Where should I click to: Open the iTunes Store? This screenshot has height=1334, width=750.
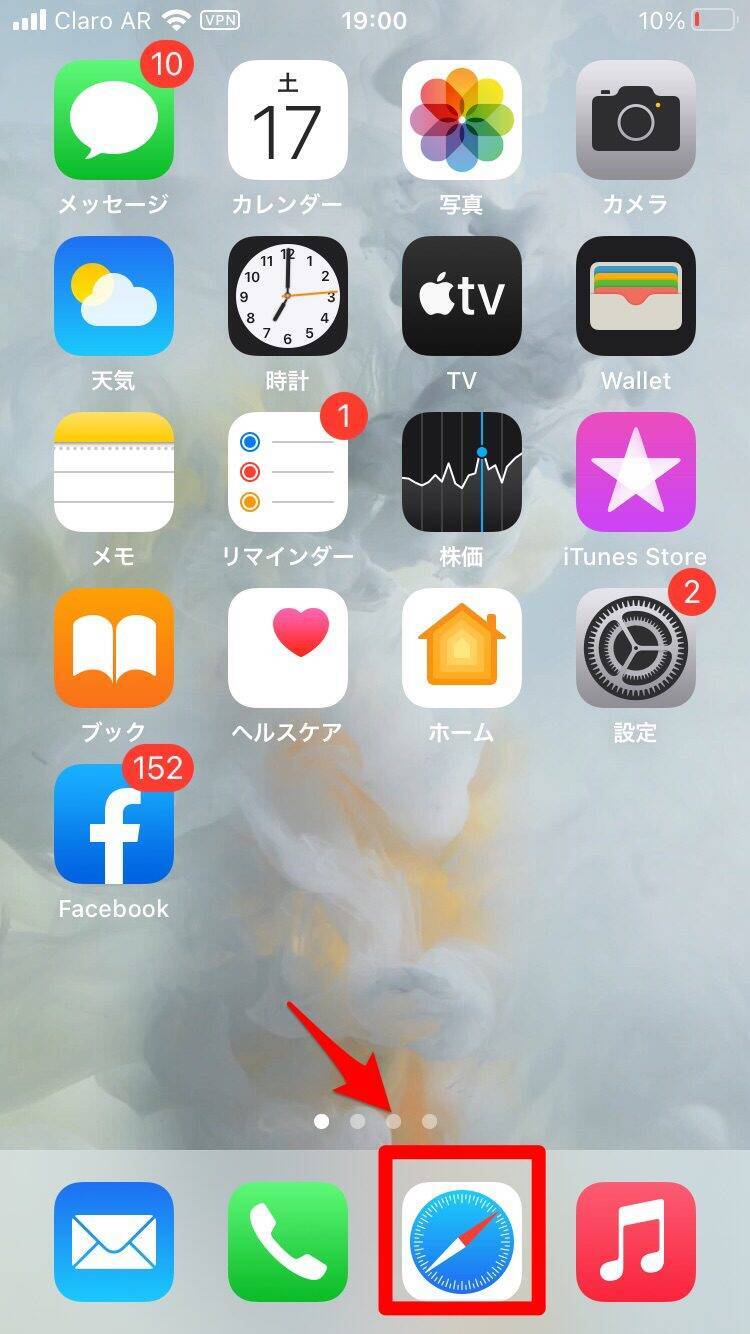(x=636, y=472)
